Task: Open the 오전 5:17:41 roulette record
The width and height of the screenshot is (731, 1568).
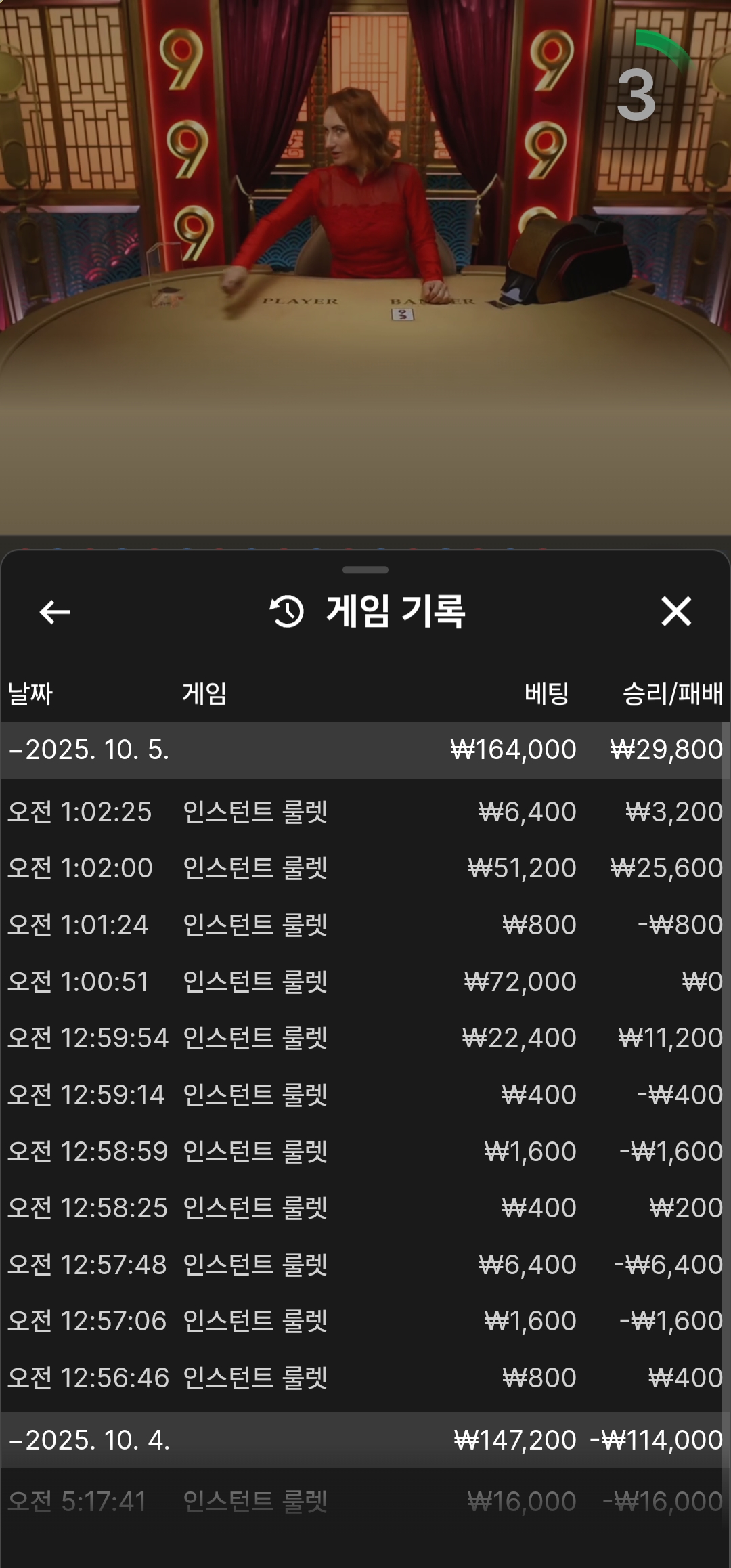Action: [x=364, y=1502]
